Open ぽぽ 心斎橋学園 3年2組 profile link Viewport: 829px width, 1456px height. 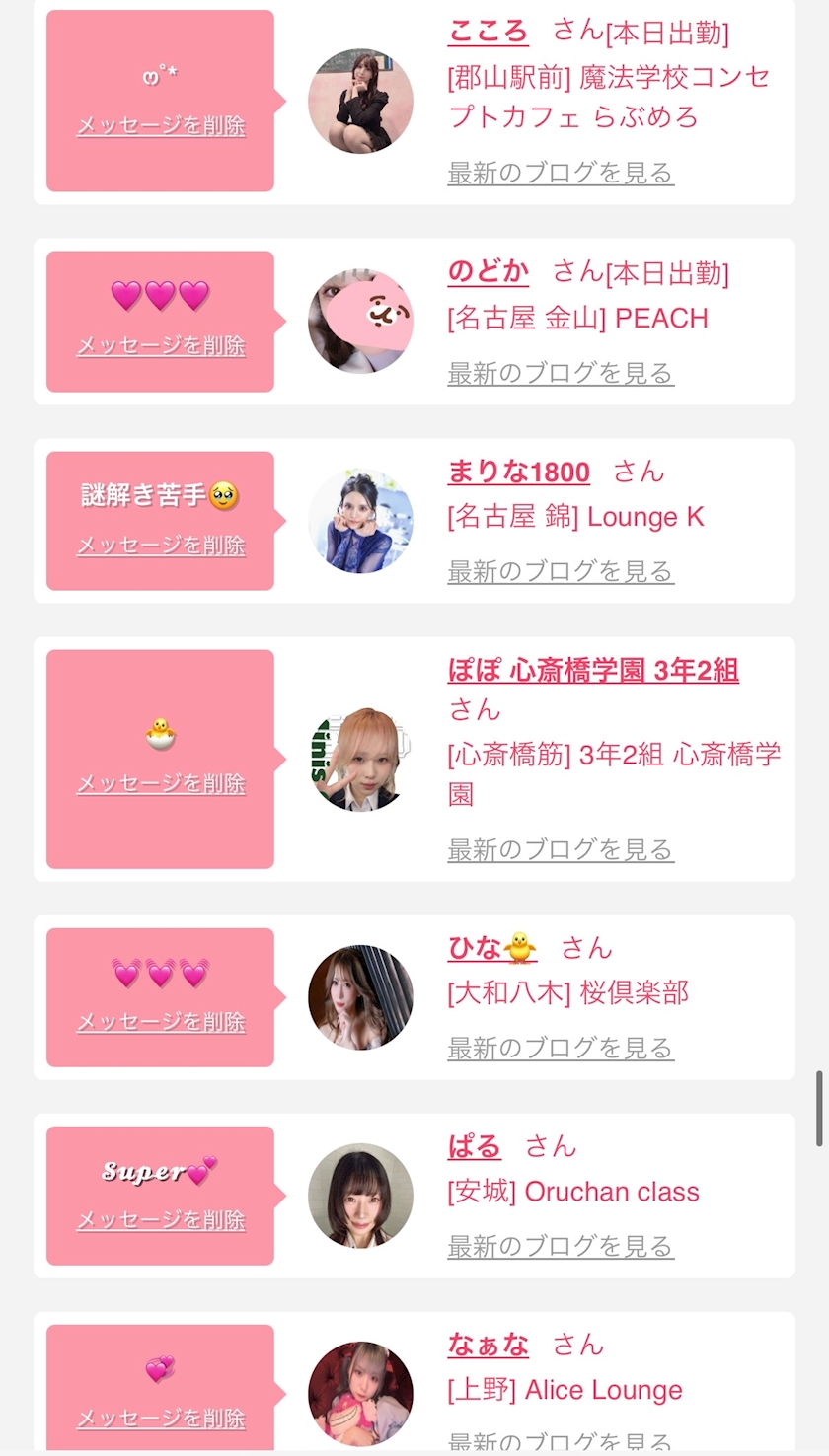[x=593, y=671]
